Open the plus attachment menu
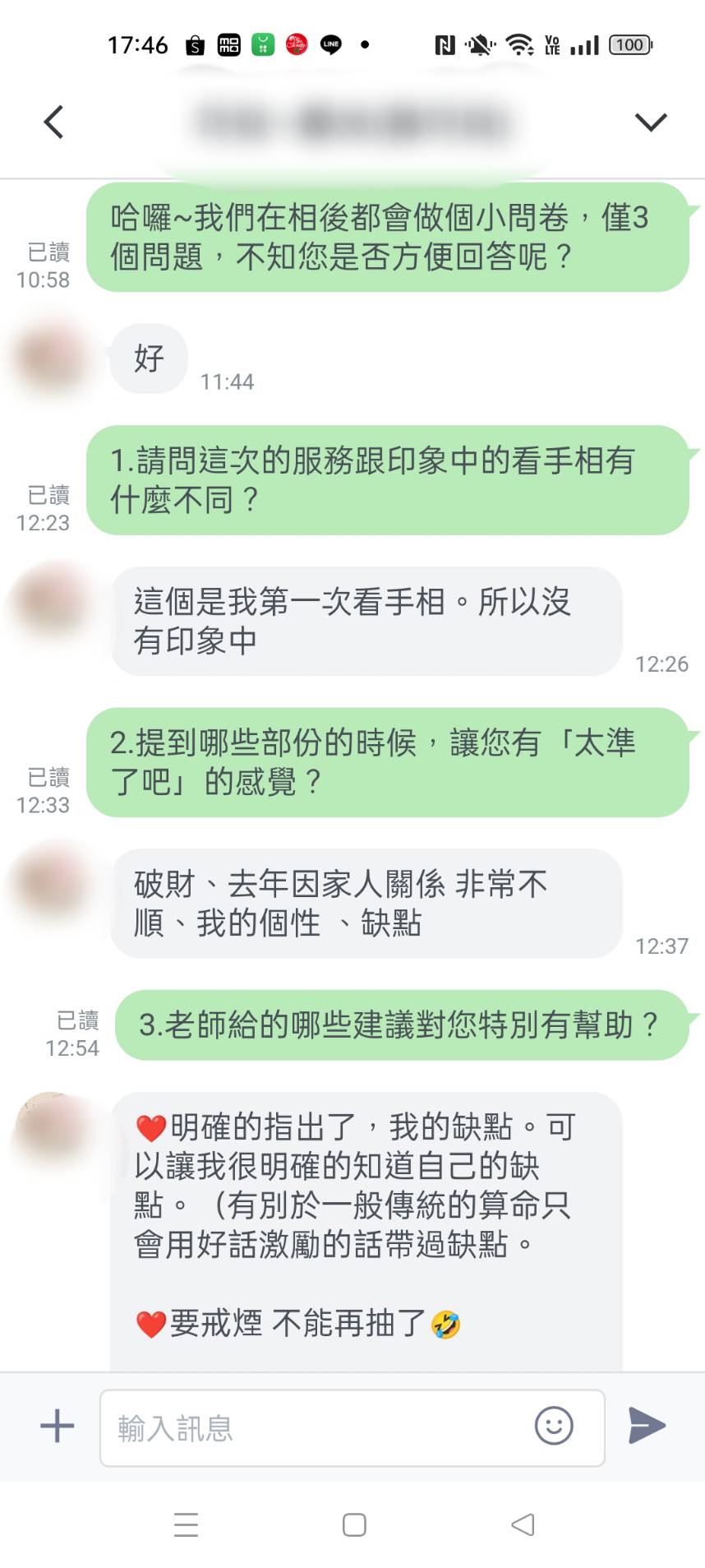The width and height of the screenshot is (705, 1568). (57, 1426)
